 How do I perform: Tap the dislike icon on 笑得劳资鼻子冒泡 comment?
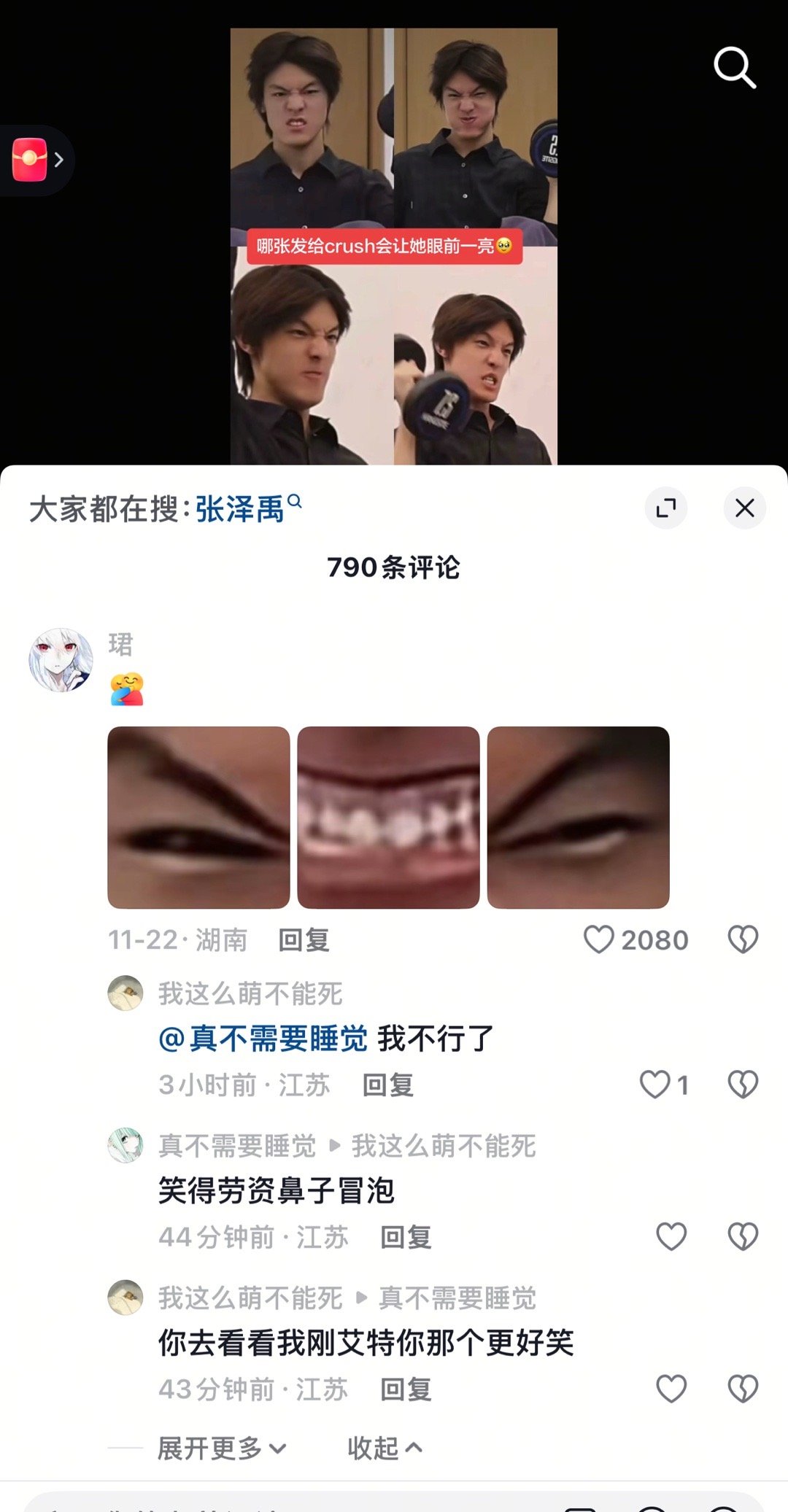(743, 1236)
